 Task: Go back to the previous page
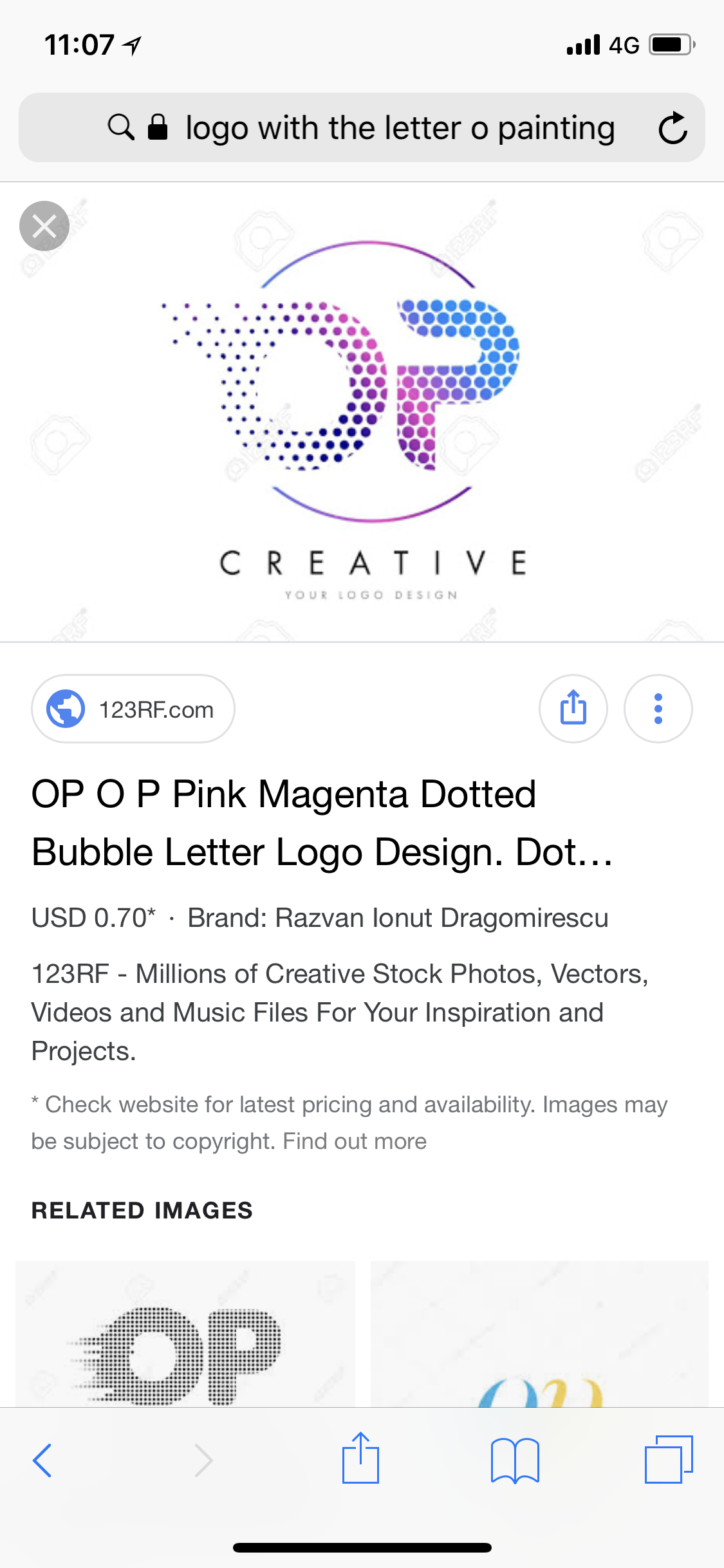(x=42, y=1460)
